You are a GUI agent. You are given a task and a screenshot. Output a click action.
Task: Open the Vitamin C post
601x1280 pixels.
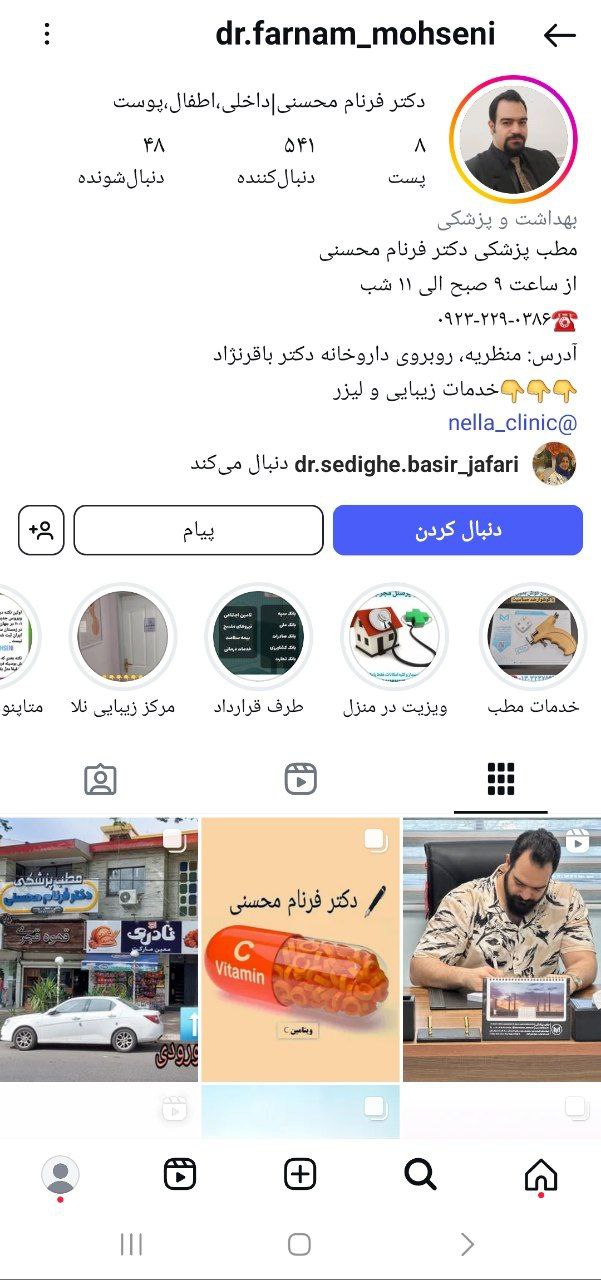(x=300, y=950)
